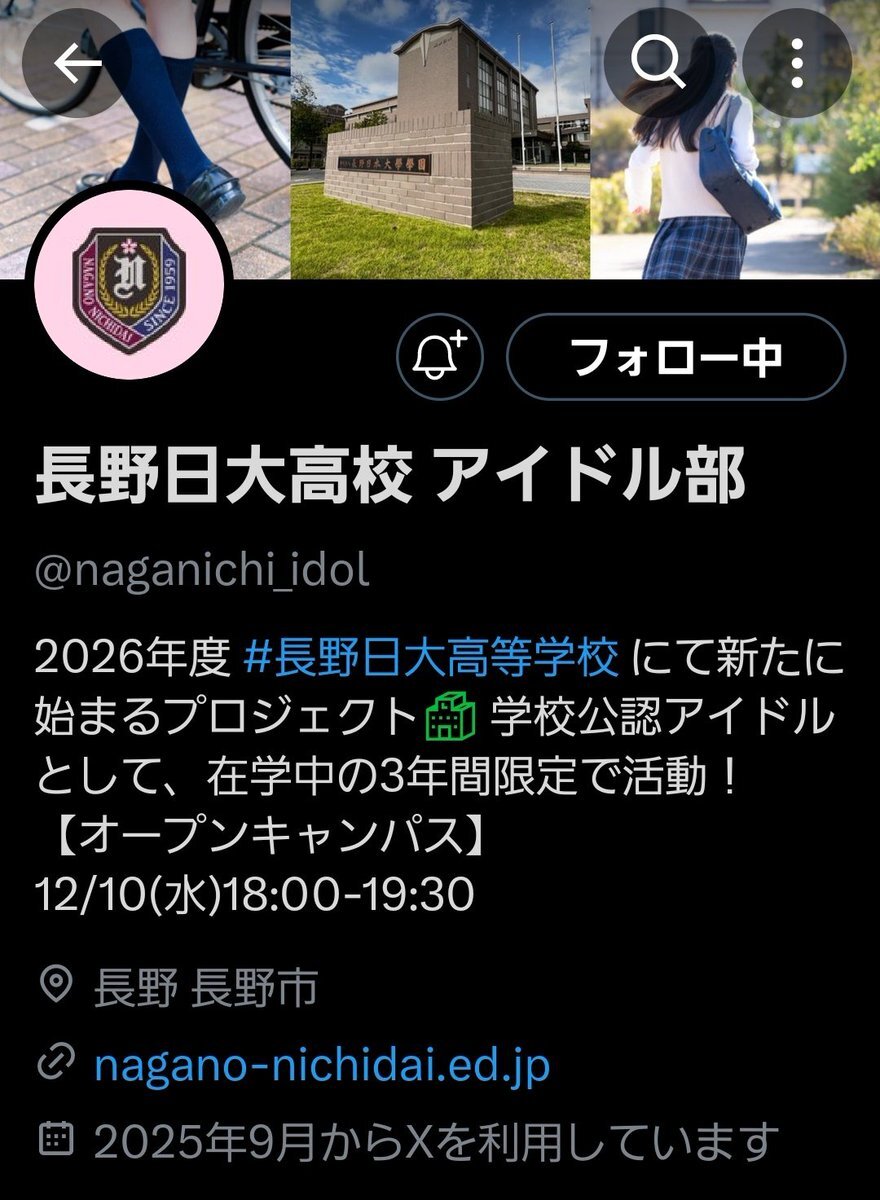Open the header banner image

point(440,140)
